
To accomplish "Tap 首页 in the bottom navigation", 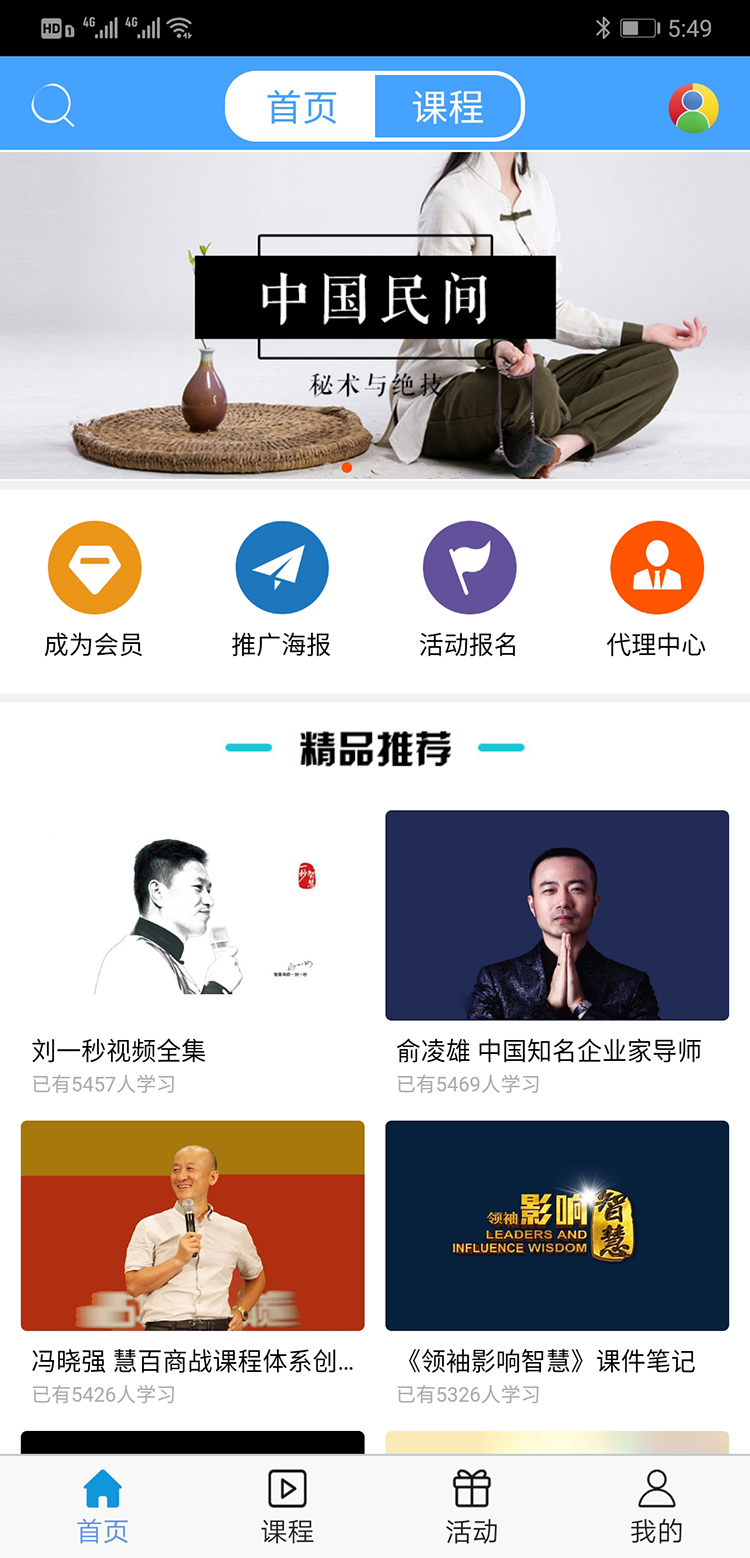I will pos(103,1507).
